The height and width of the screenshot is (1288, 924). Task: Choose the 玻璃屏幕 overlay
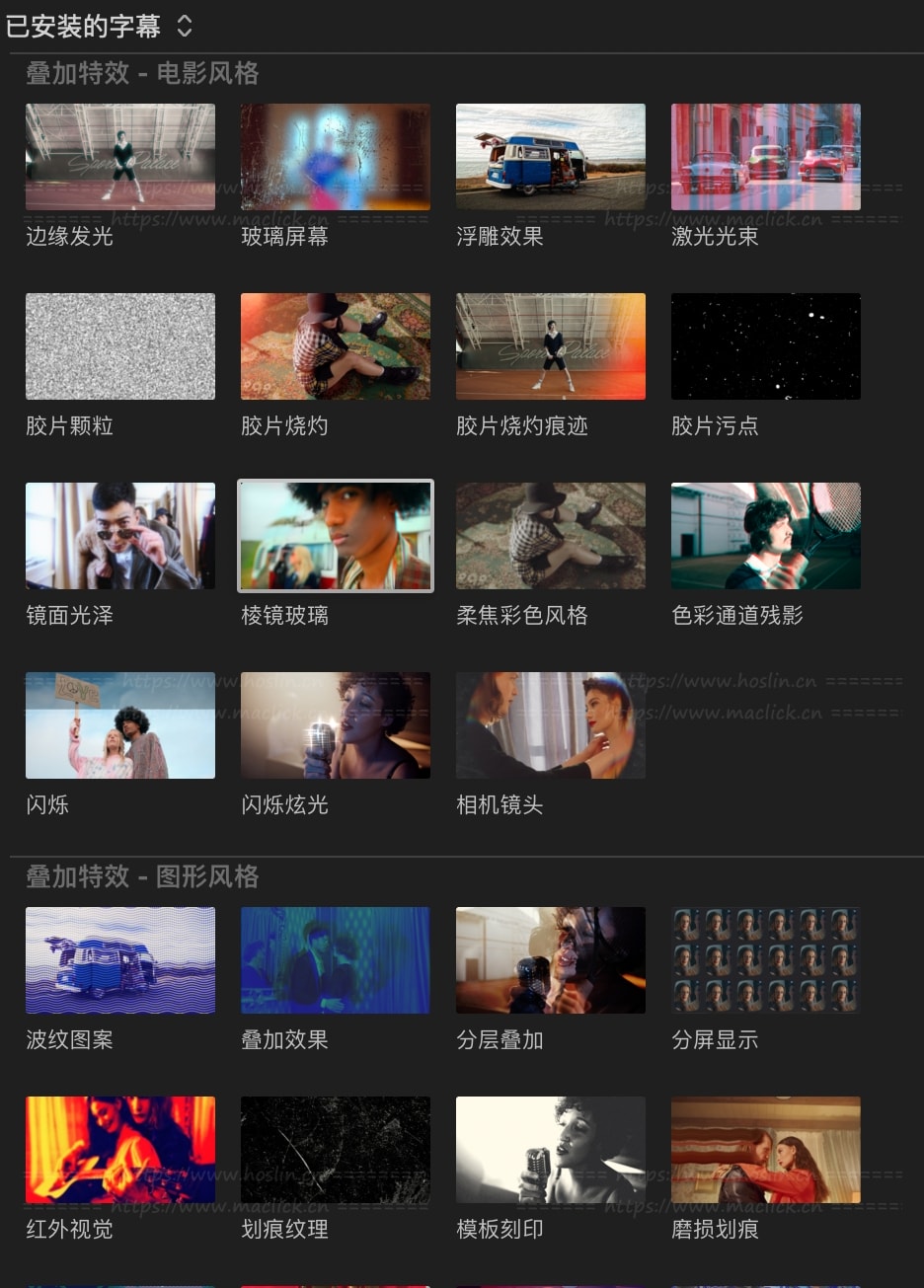(x=336, y=157)
